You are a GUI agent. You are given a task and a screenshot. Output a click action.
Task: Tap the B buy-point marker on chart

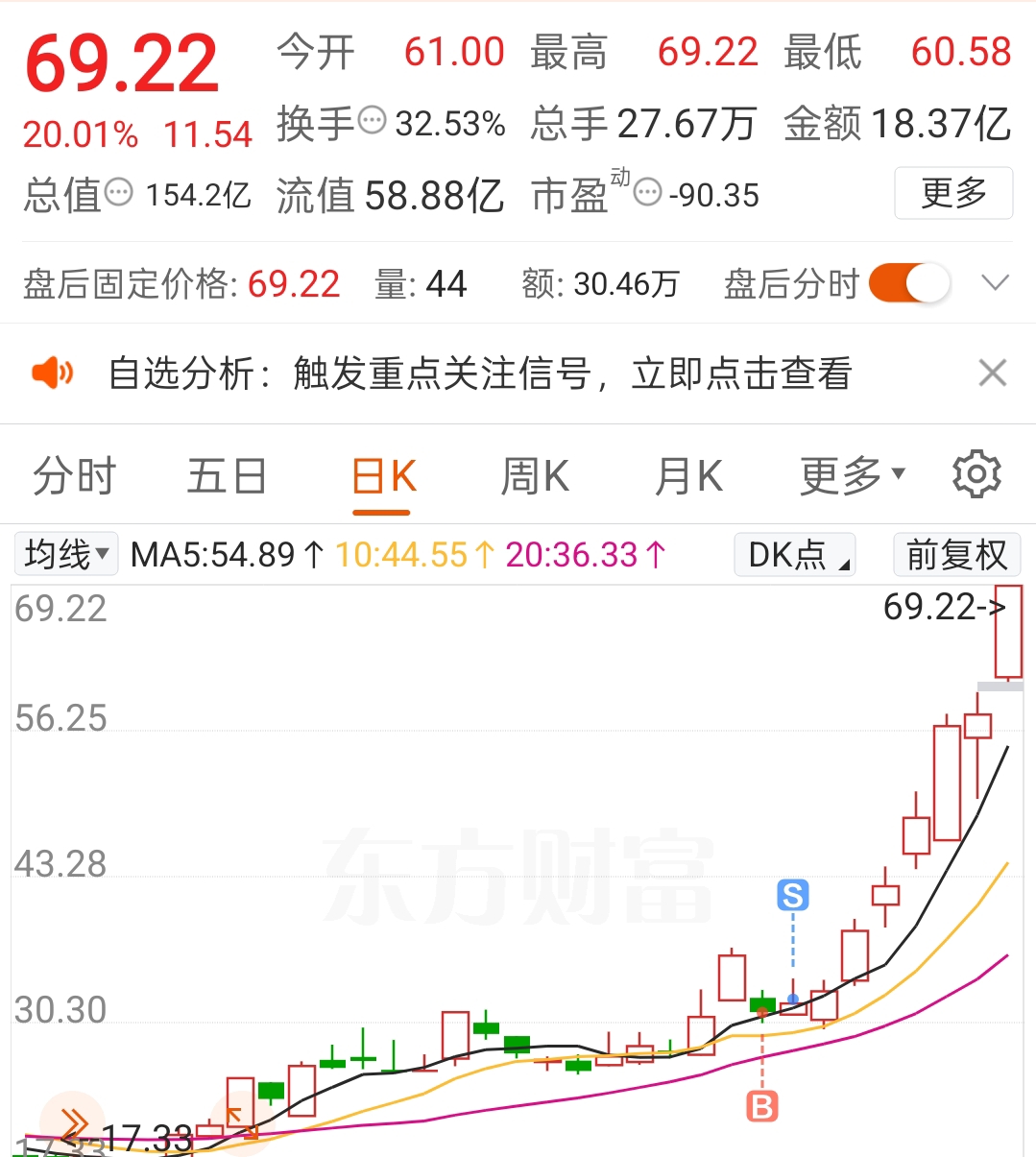761,1107
